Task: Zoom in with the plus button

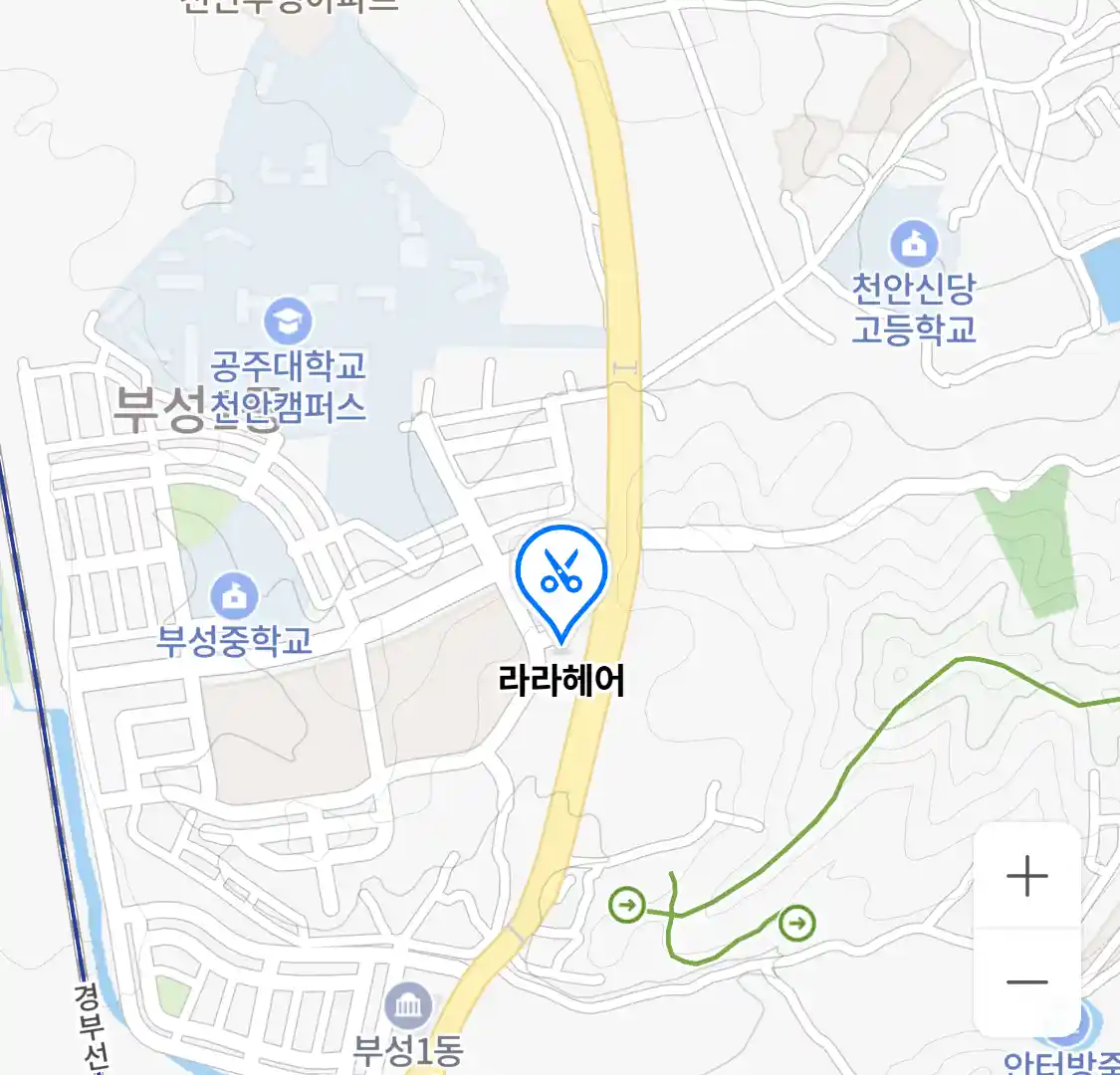Action: pos(1026,877)
